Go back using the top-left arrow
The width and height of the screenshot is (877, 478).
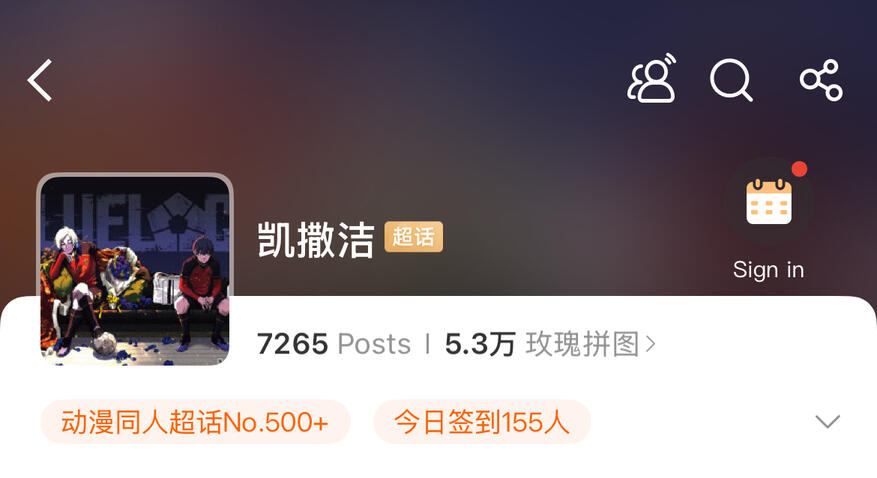pyautogui.click(x=40, y=80)
